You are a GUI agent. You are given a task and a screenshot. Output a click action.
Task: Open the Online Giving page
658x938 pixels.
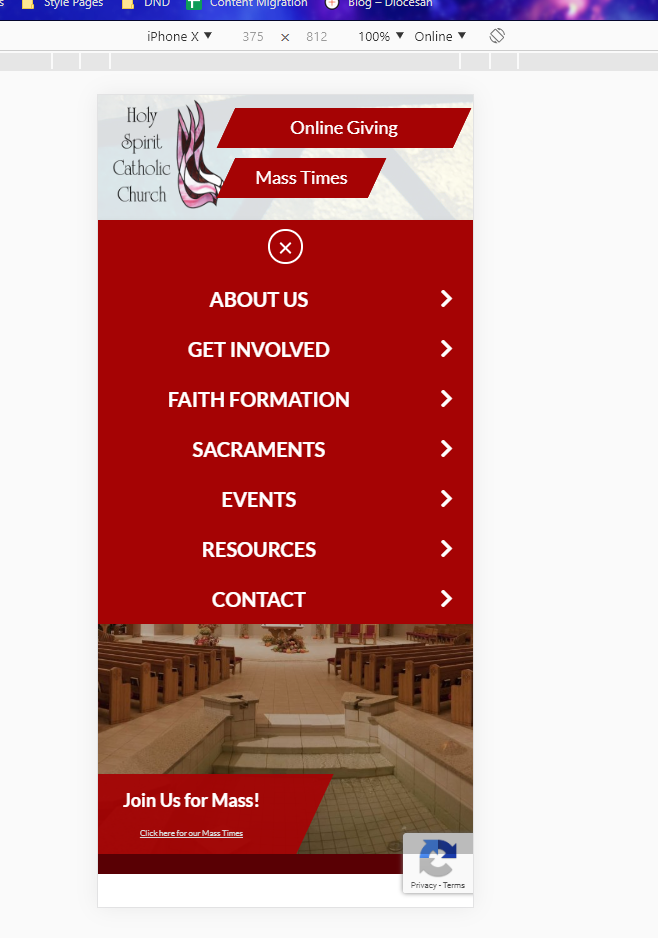(x=343, y=128)
